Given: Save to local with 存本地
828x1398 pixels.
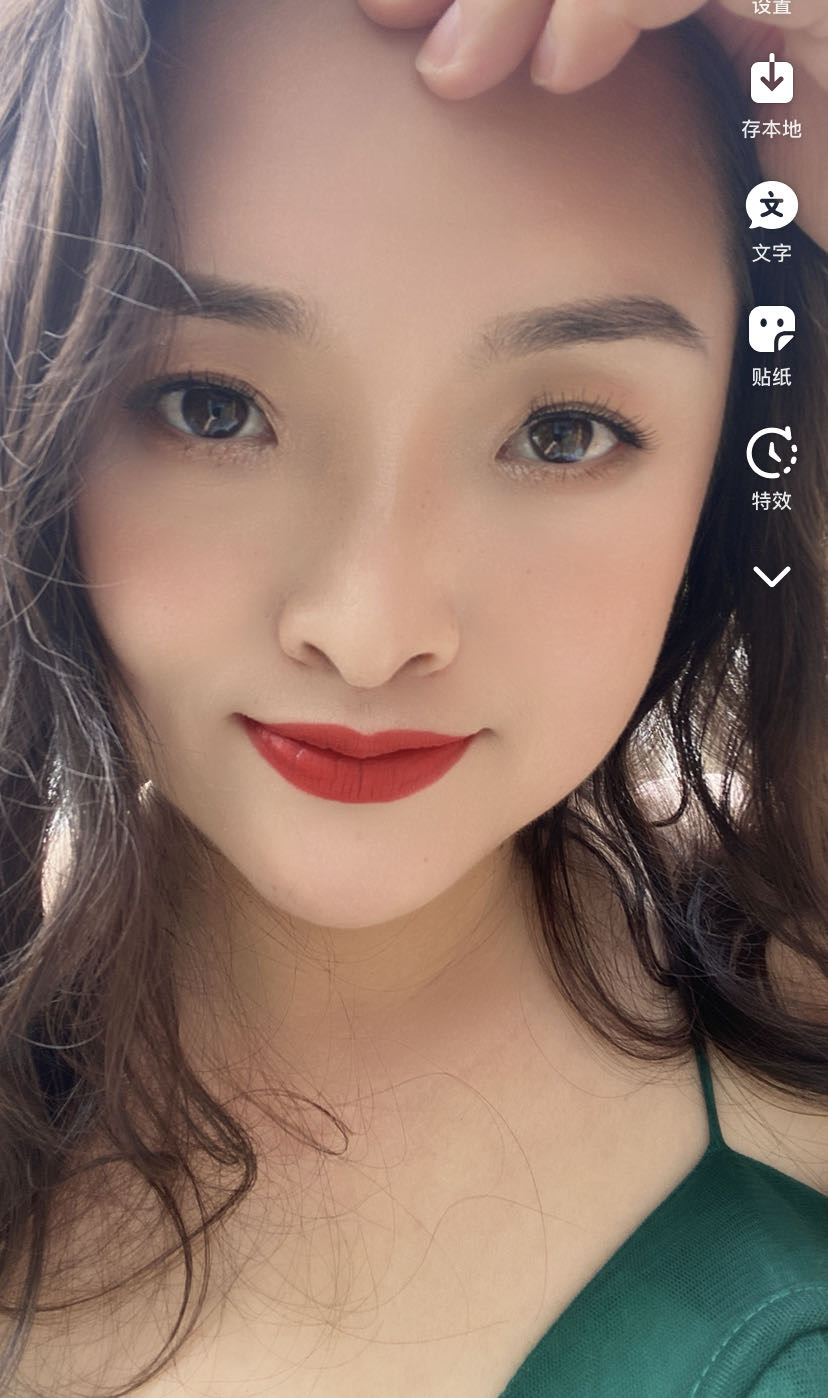Looking at the screenshot, I should point(771,82).
